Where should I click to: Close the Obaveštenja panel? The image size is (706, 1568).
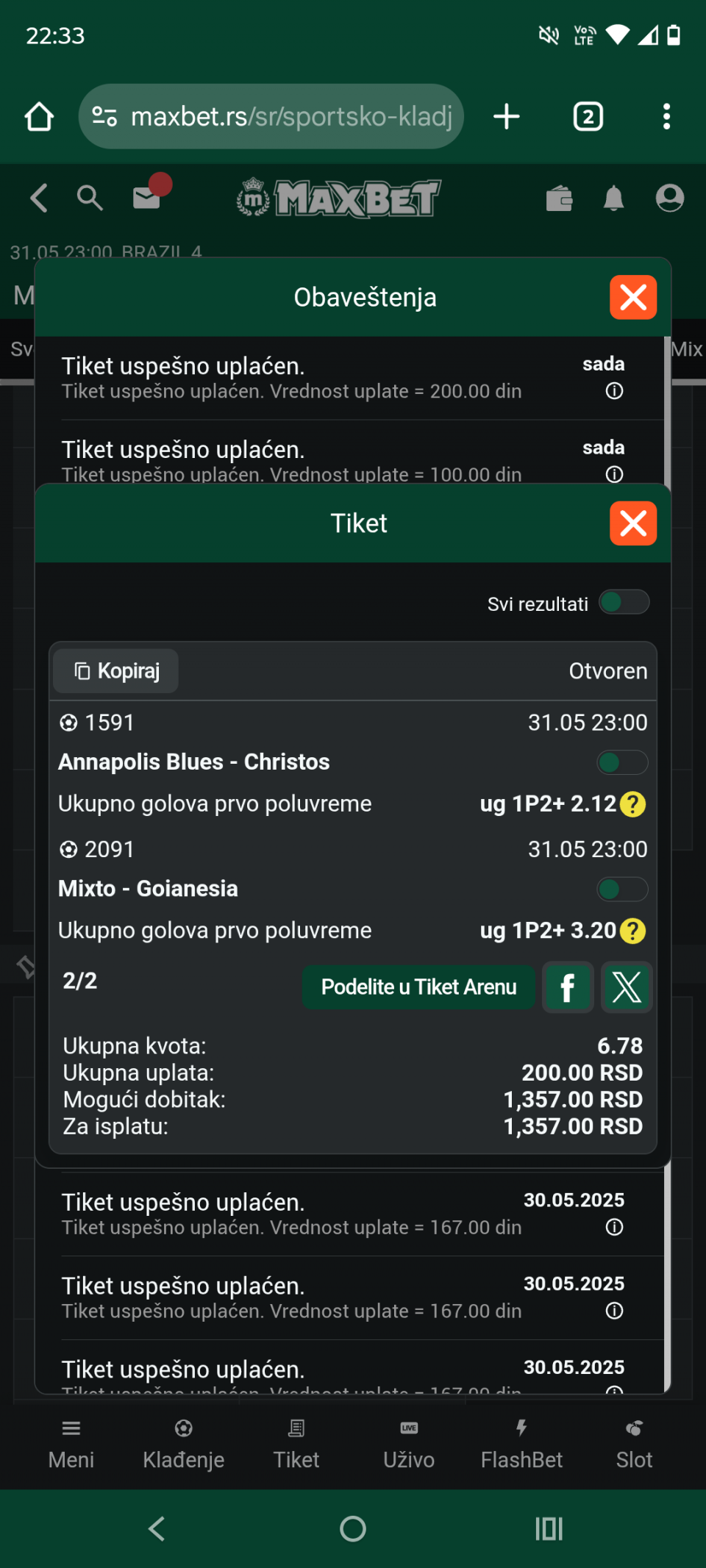[633, 297]
